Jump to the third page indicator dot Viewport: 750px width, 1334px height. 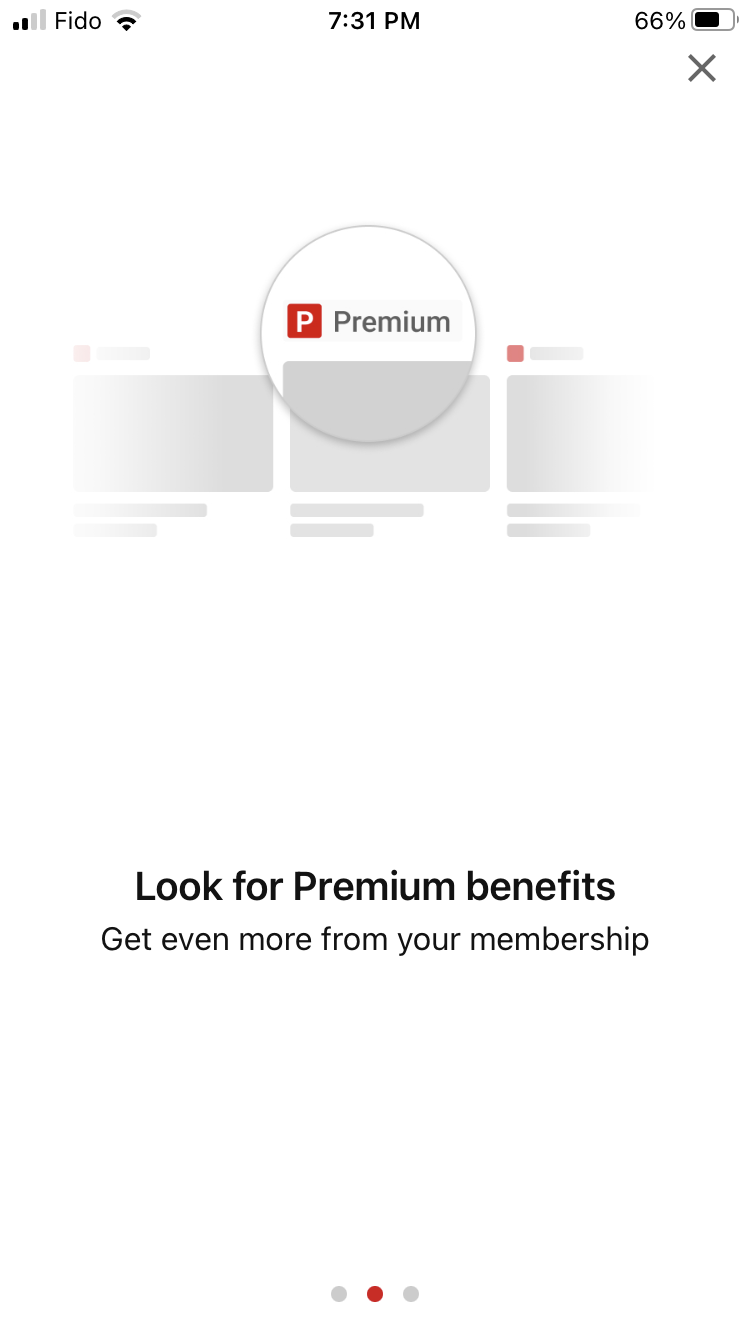pyautogui.click(x=411, y=1294)
